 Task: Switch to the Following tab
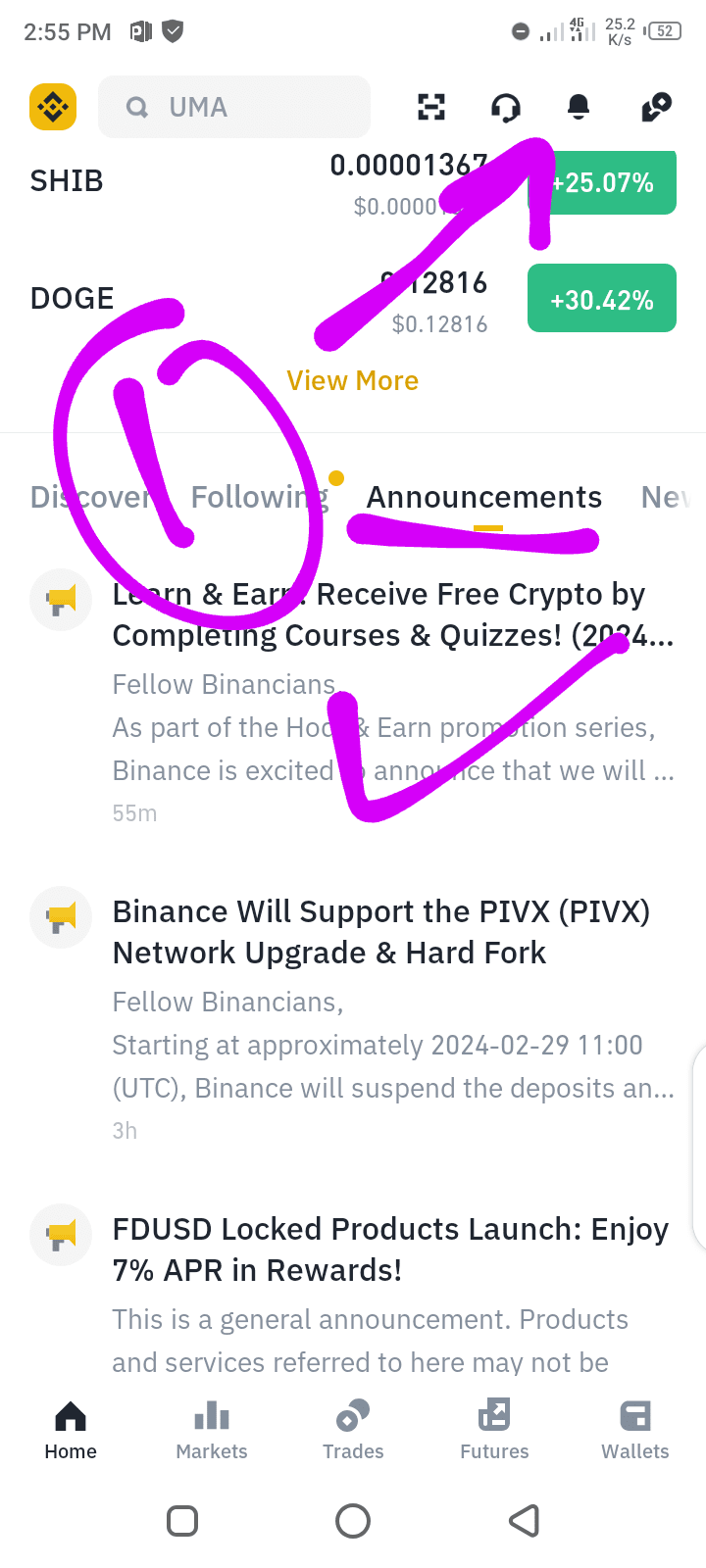[259, 498]
